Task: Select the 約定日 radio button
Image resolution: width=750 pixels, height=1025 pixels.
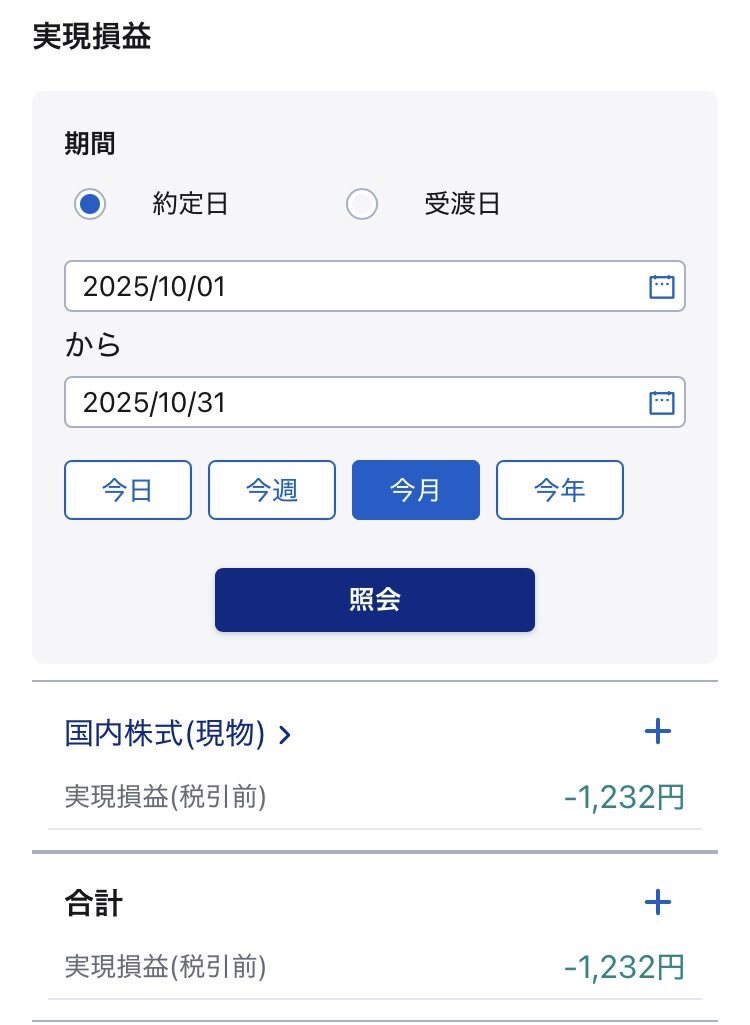Action: tap(91, 204)
